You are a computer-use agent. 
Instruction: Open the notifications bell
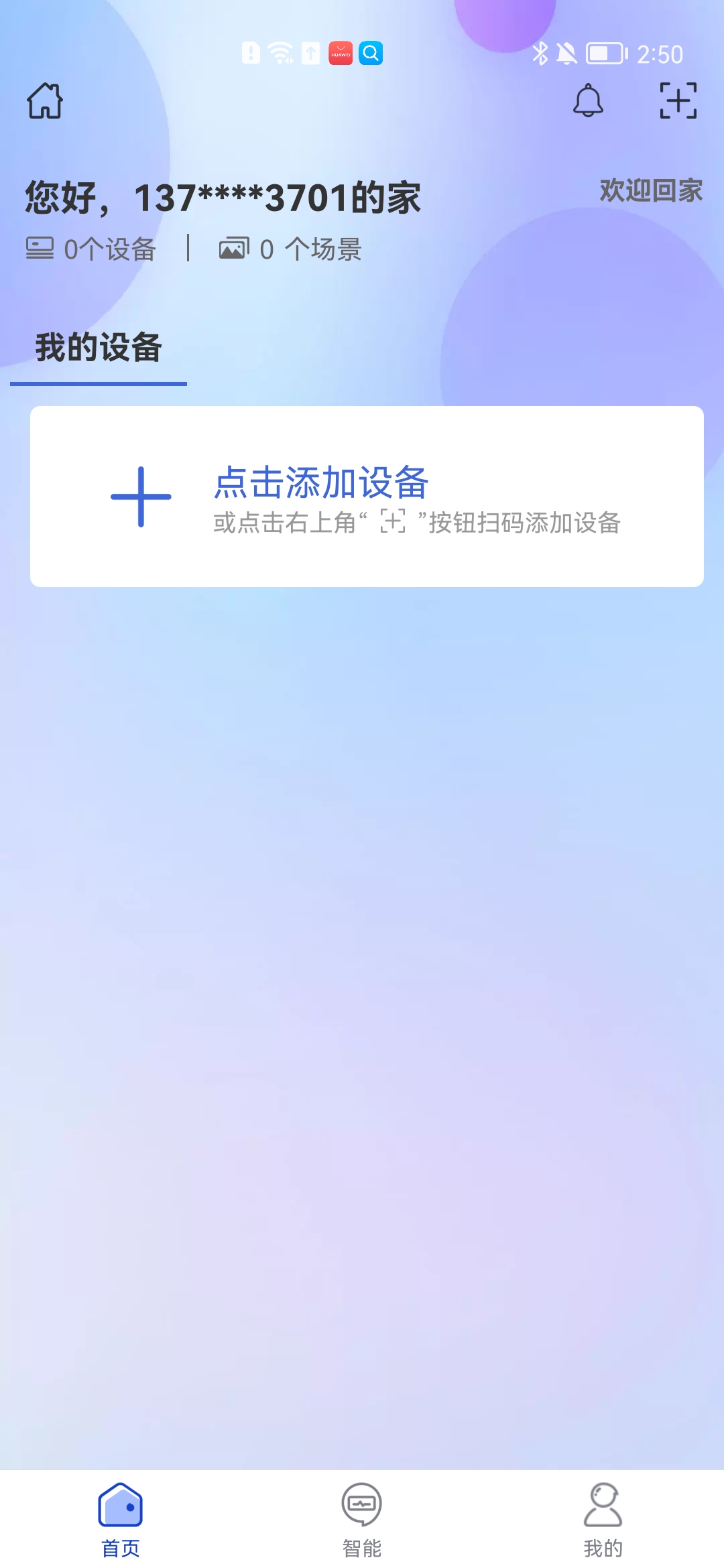coord(588,101)
